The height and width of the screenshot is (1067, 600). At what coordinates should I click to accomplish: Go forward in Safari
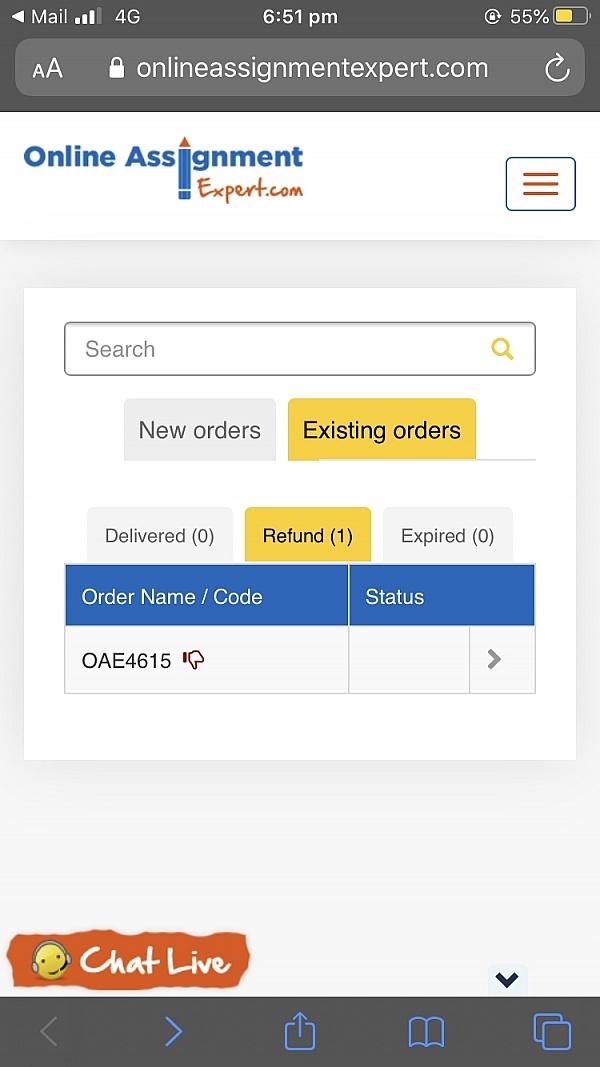(x=174, y=1032)
